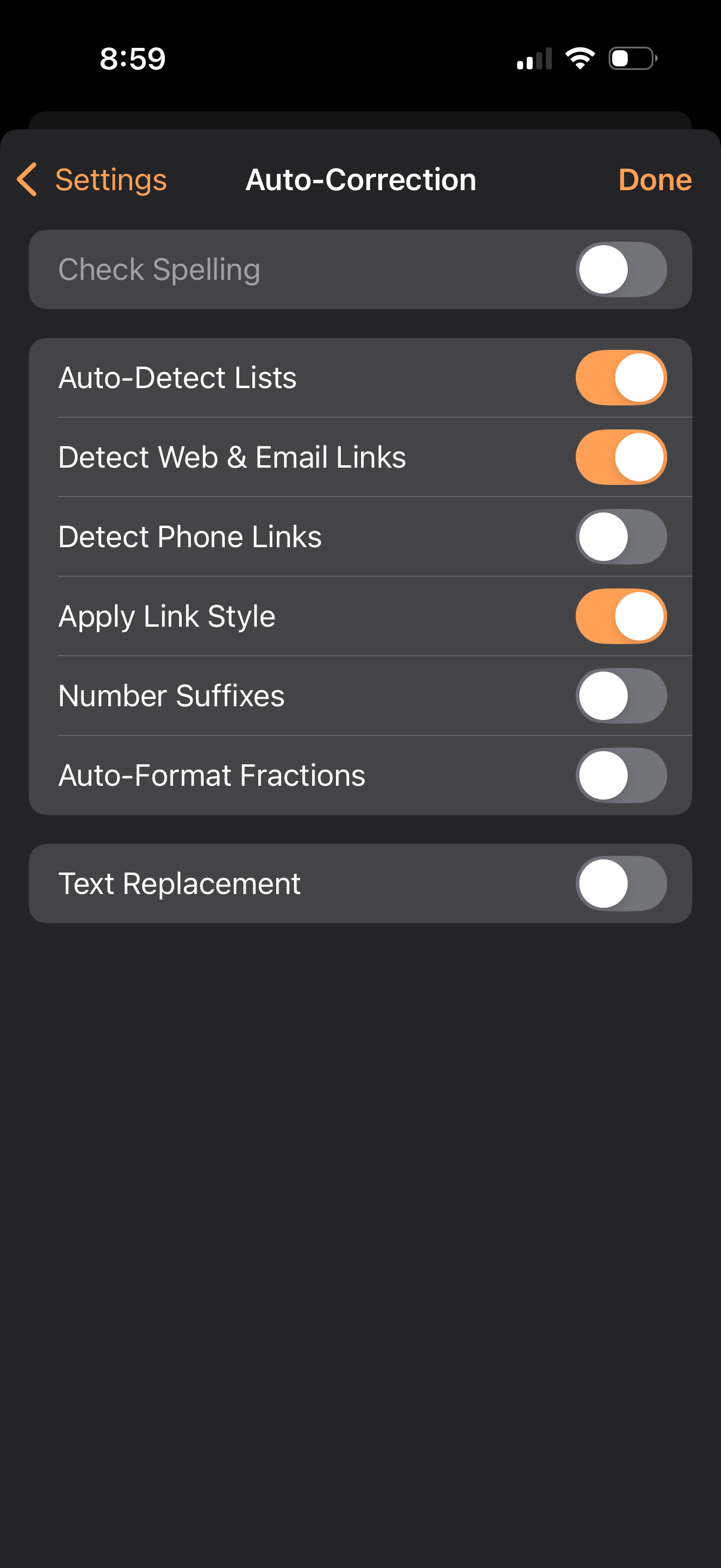The width and height of the screenshot is (721, 1568).
Task: Disable the Auto-Detect Lists setting
Action: click(621, 377)
